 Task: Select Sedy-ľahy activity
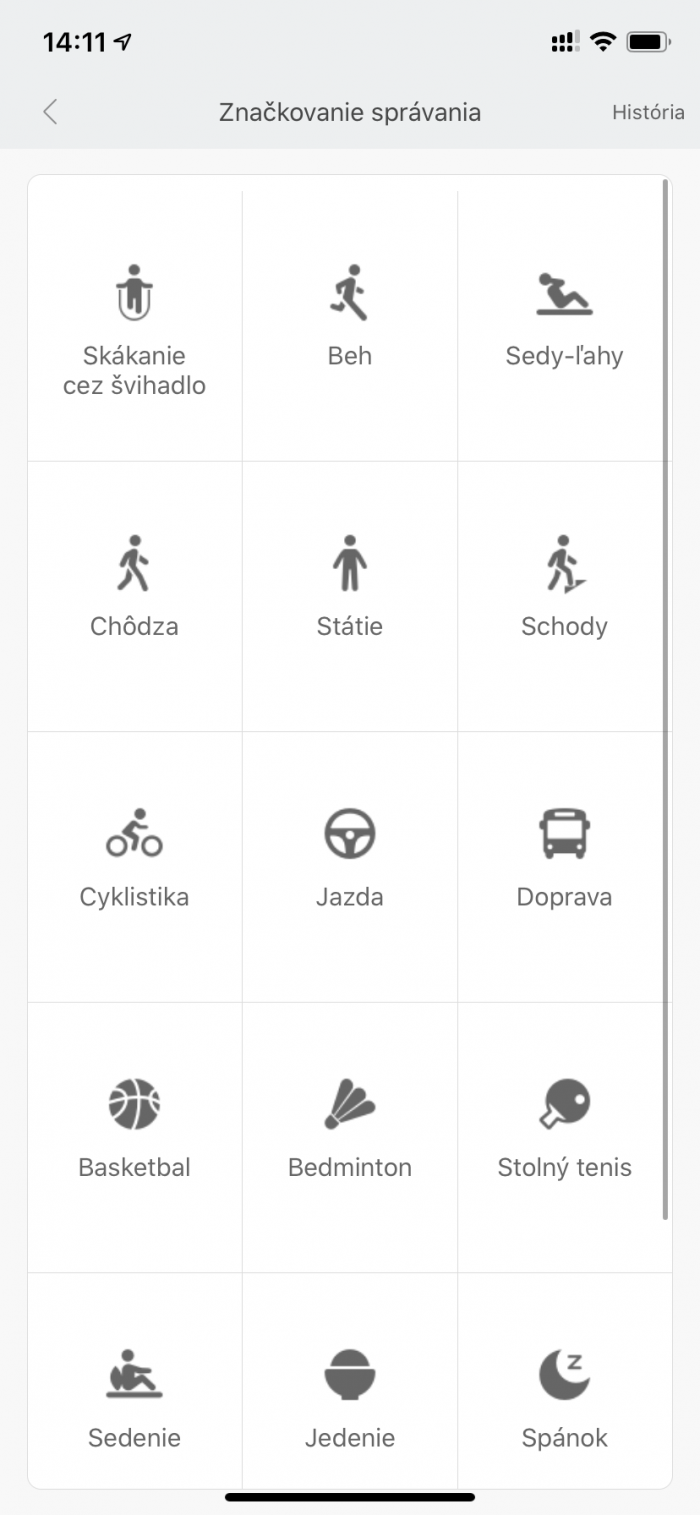point(564,325)
